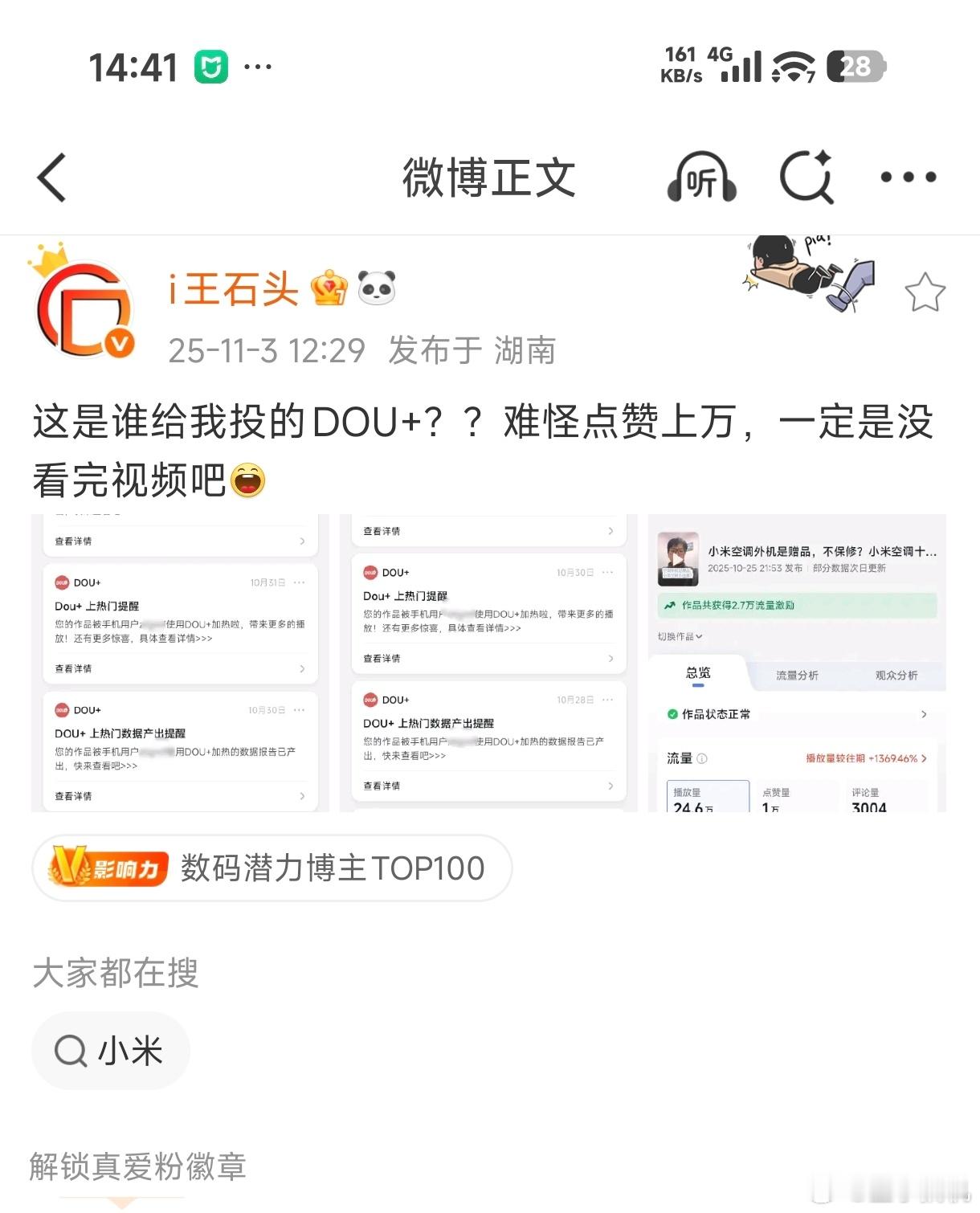
Task: Tap the back arrow to leave the post
Action: [x=51, y=178]
